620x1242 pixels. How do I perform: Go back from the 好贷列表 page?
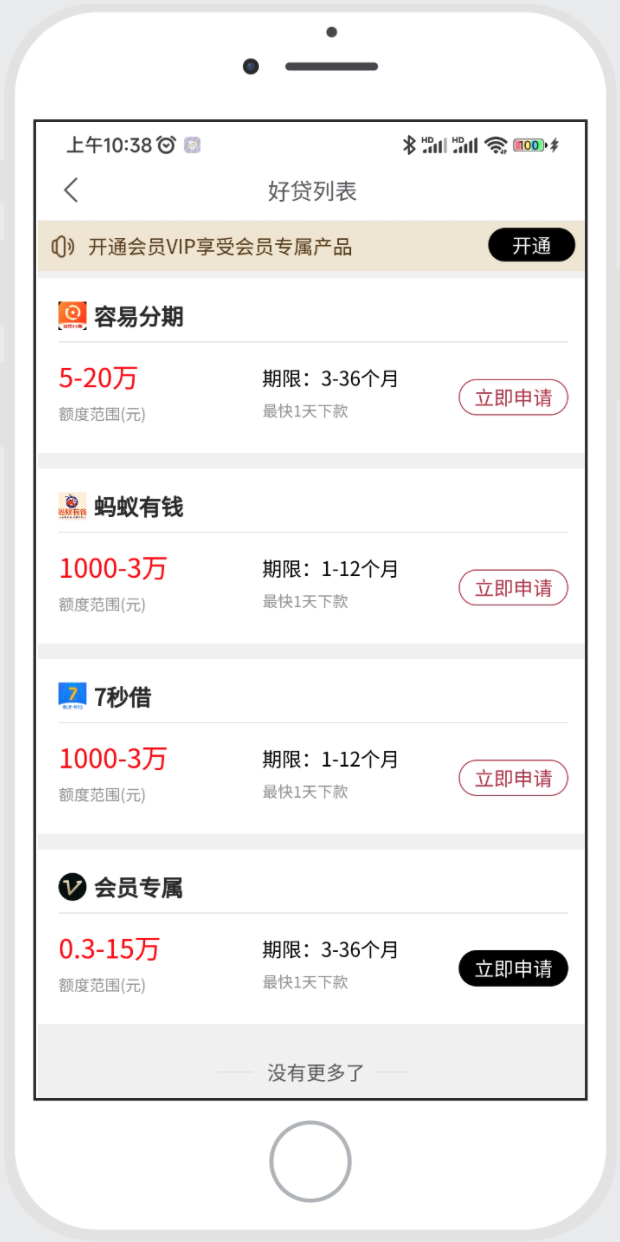[x=71, y=190]
